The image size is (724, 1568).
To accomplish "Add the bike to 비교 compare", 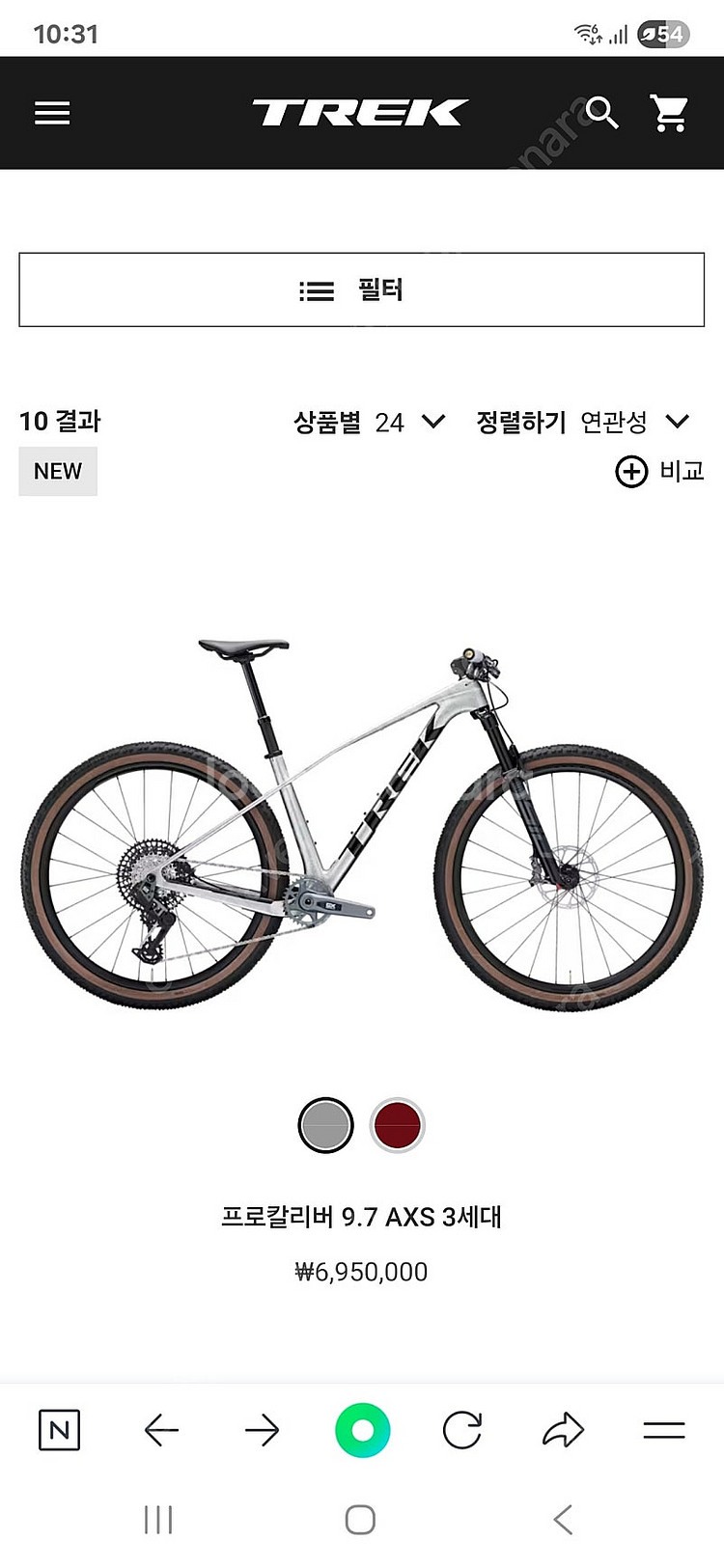I will click(659, 471).
